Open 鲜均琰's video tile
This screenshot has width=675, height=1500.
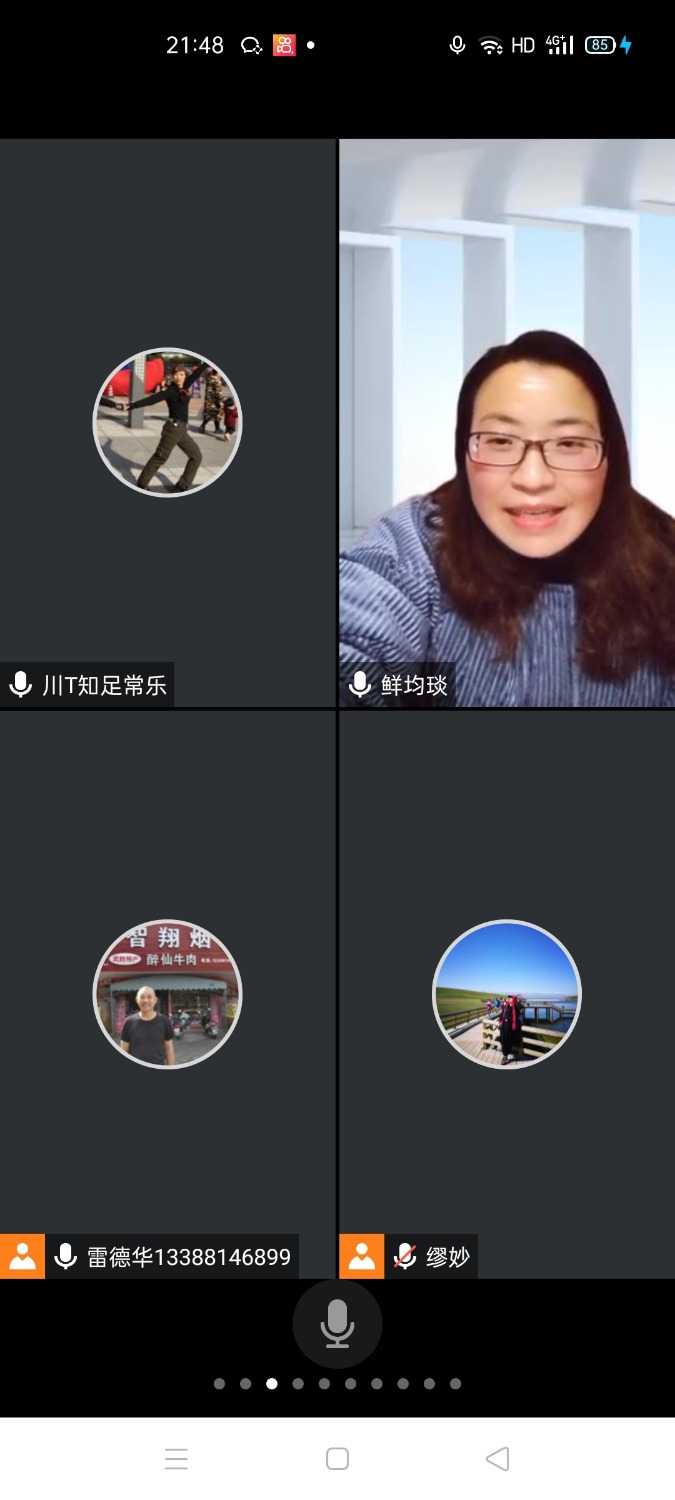tap(507, 422)
